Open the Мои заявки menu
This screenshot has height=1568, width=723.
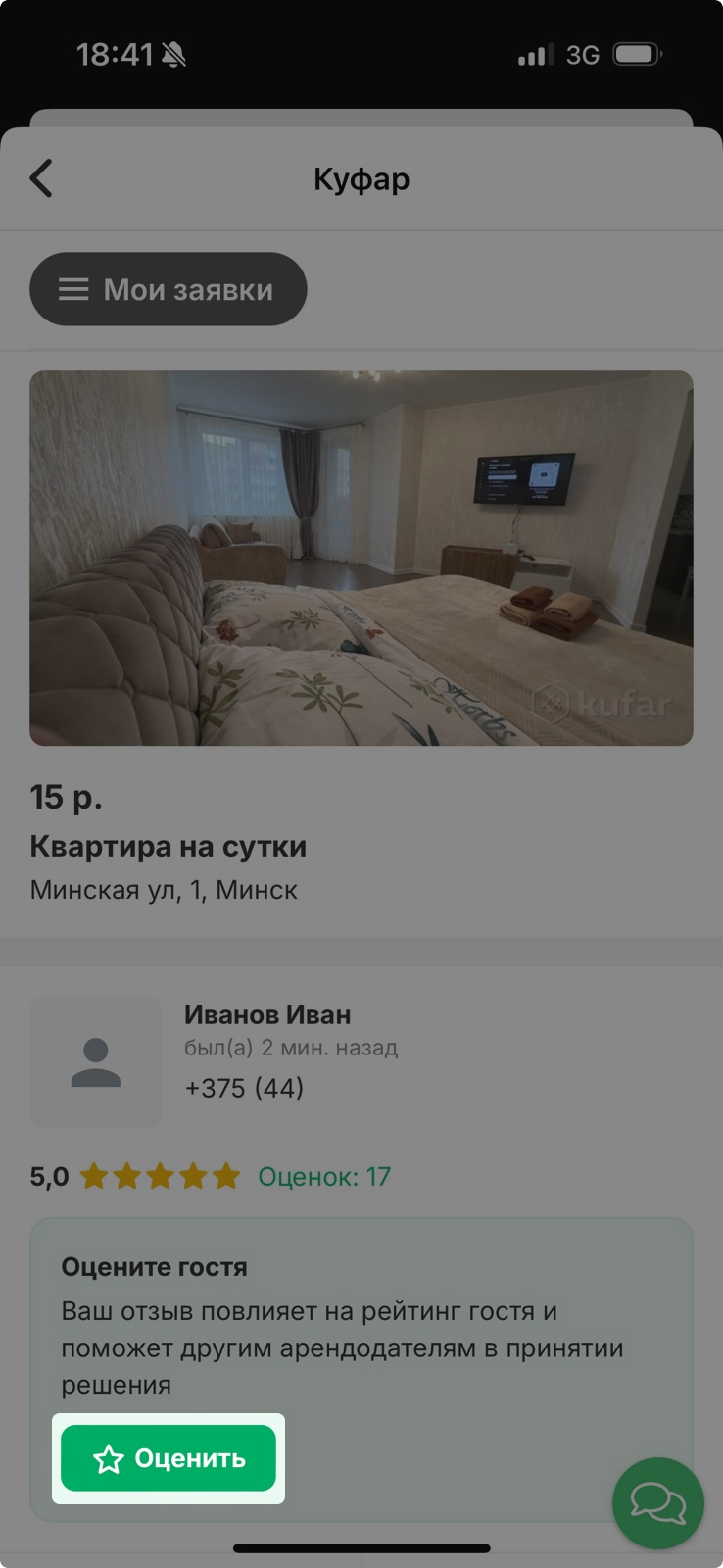168,289
